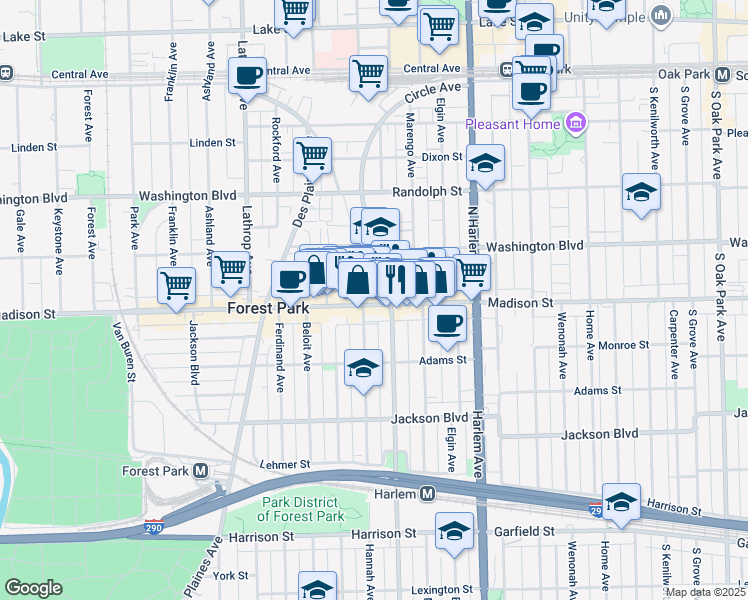
Task: Tap the shopping cart marker near Linden St
Action: 312,155
